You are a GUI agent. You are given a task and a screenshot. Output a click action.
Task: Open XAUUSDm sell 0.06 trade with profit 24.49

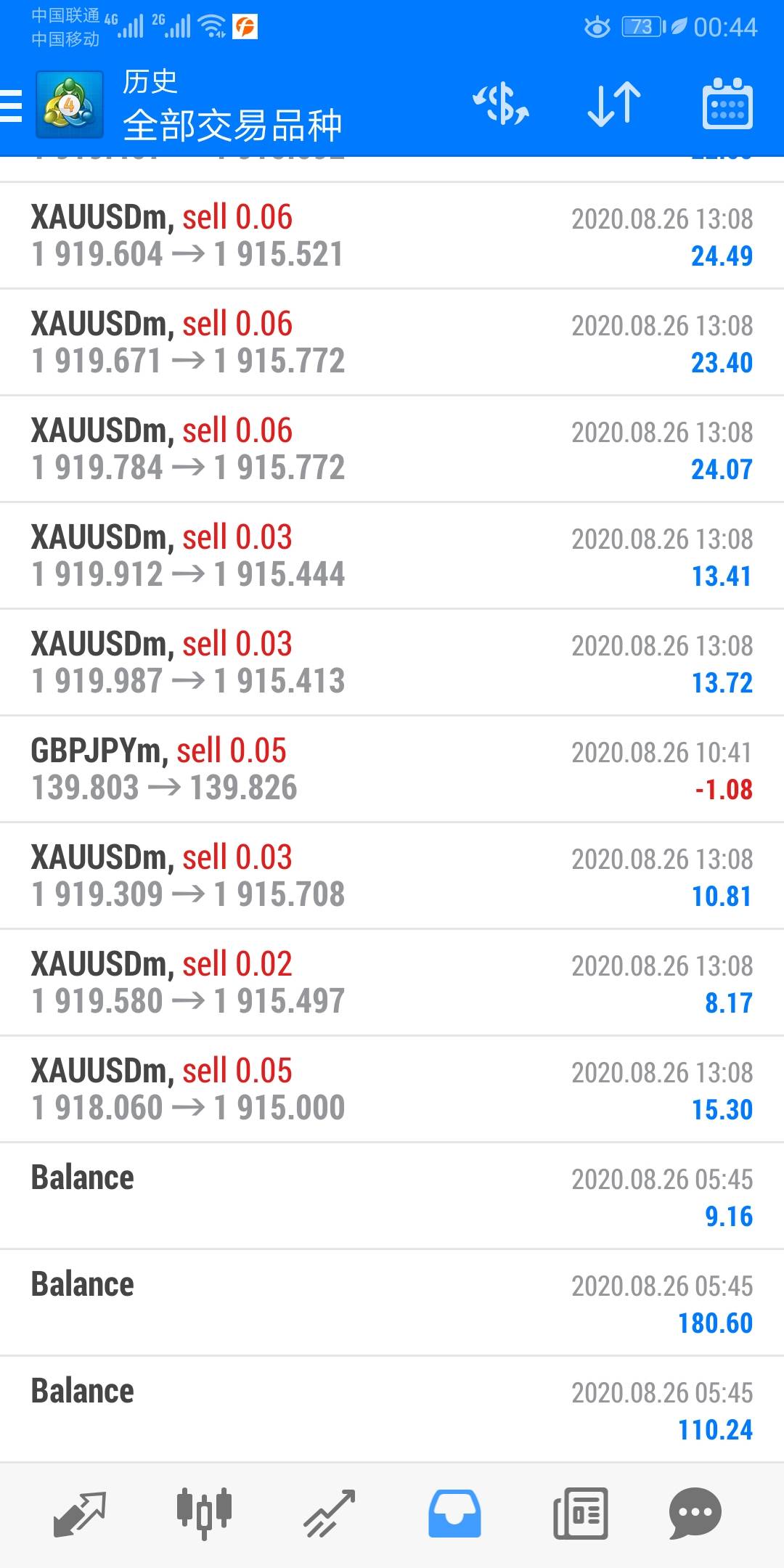coord(392,236)
